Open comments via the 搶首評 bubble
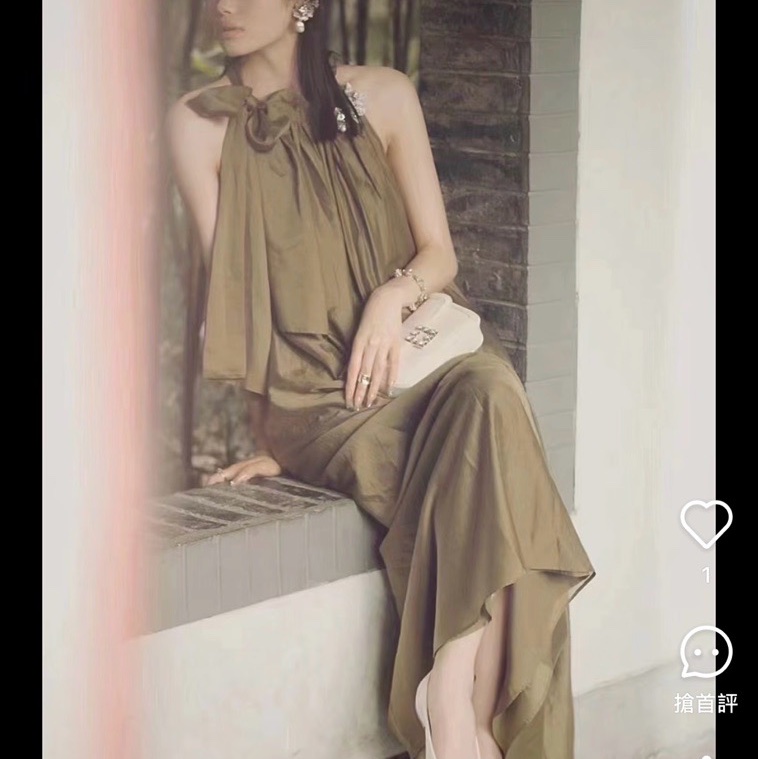758x759 pixels. 706,653
